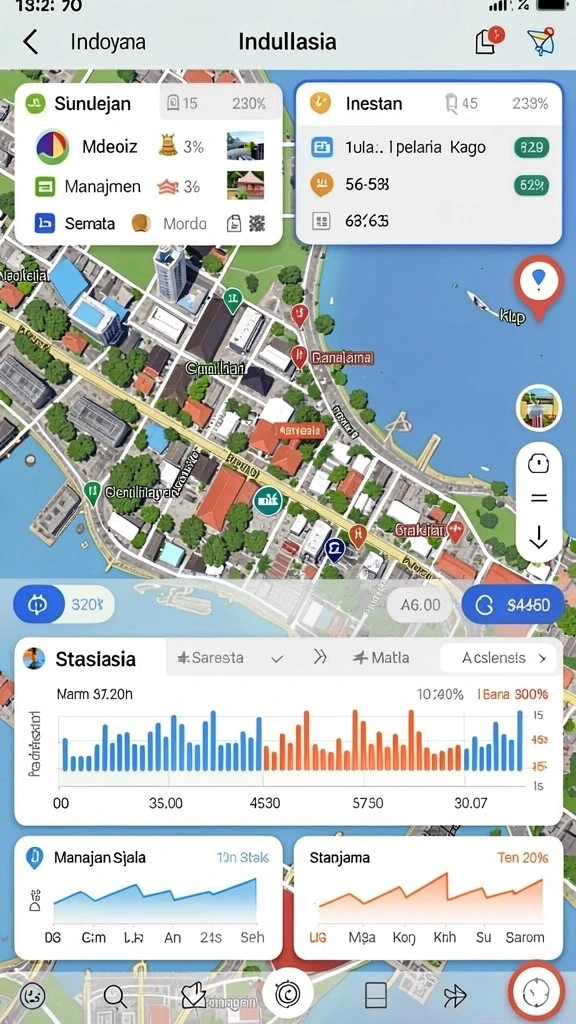Tap the search icon in bottom bar
Screen dimensions: 576x1024
(x=115, y=995)
